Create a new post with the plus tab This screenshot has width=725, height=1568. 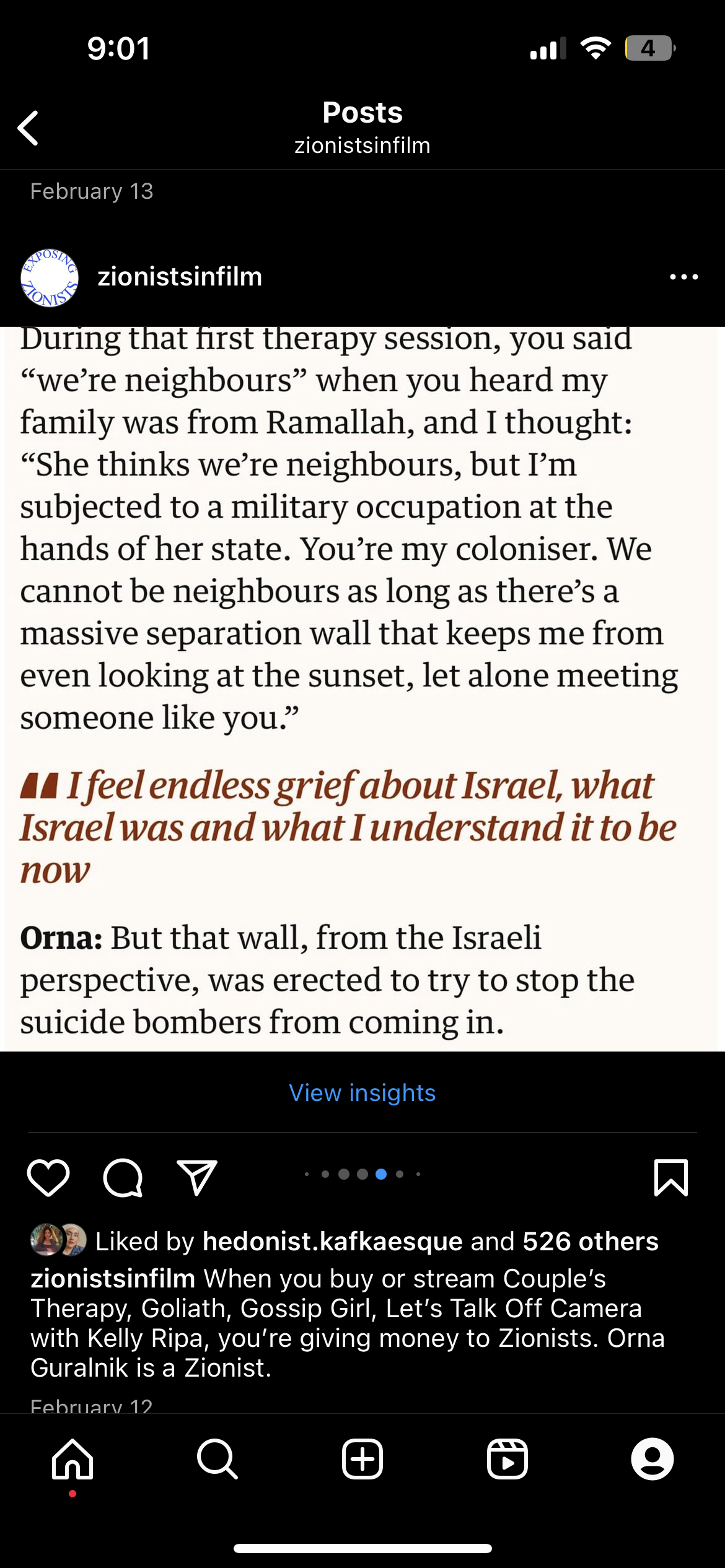tap(362, 1459)
